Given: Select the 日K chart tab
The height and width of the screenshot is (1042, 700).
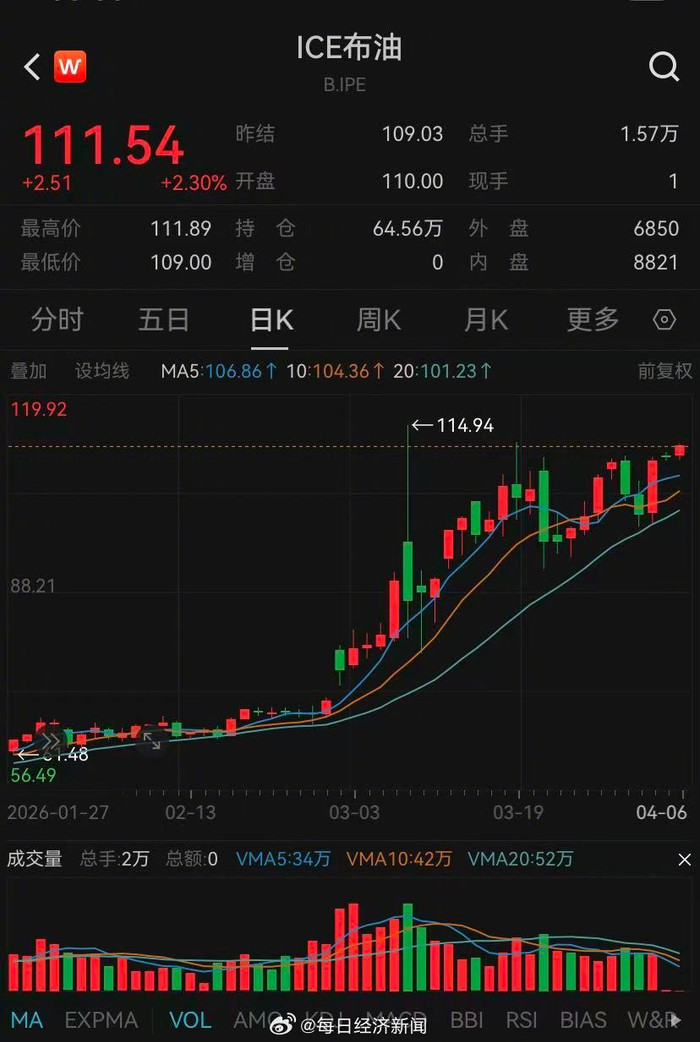Looking at the screenshot, I should [x=271, y=320].
